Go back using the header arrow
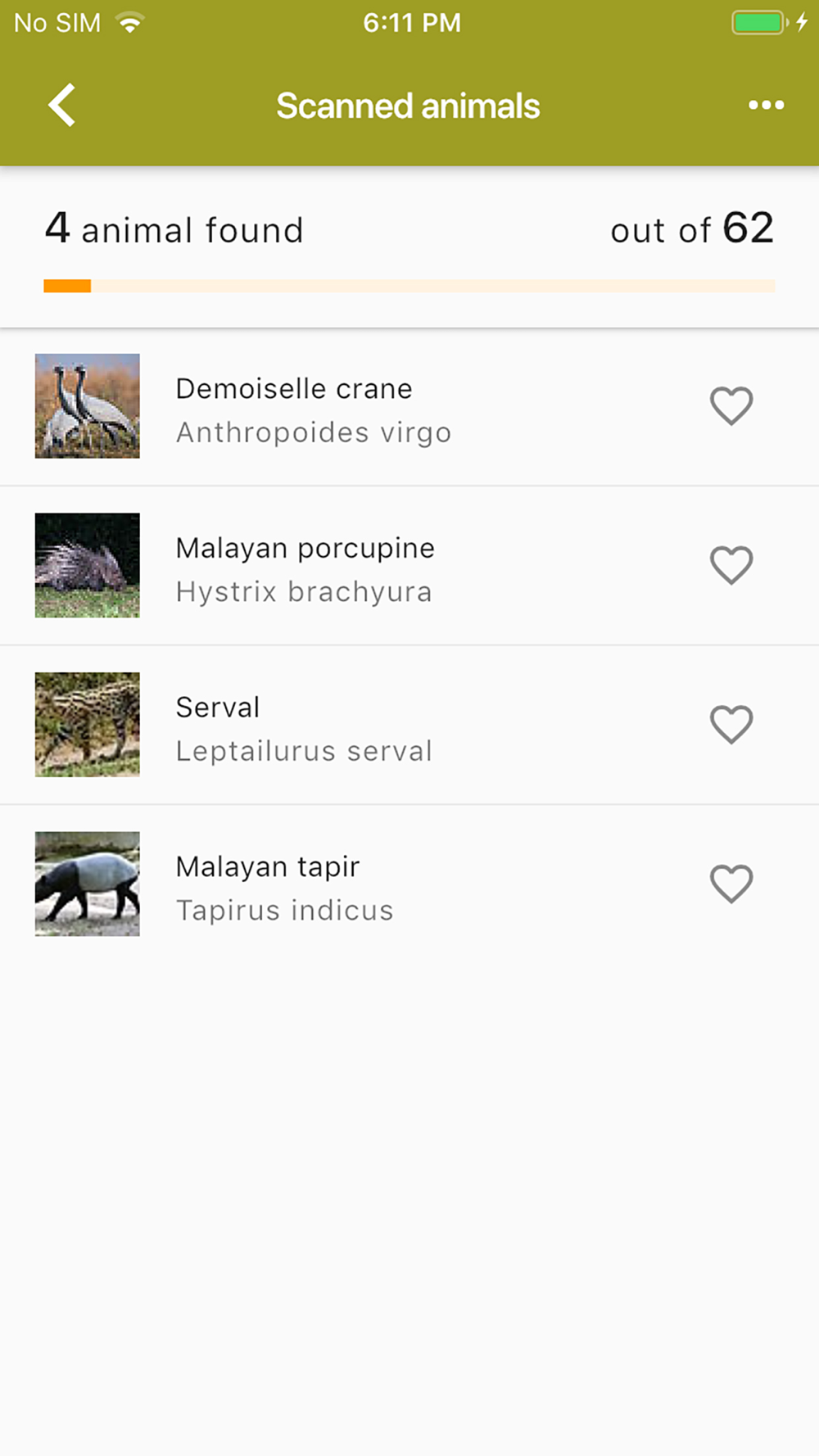The width and height of the screenshot is (819, 1456). tap(62, 105)
